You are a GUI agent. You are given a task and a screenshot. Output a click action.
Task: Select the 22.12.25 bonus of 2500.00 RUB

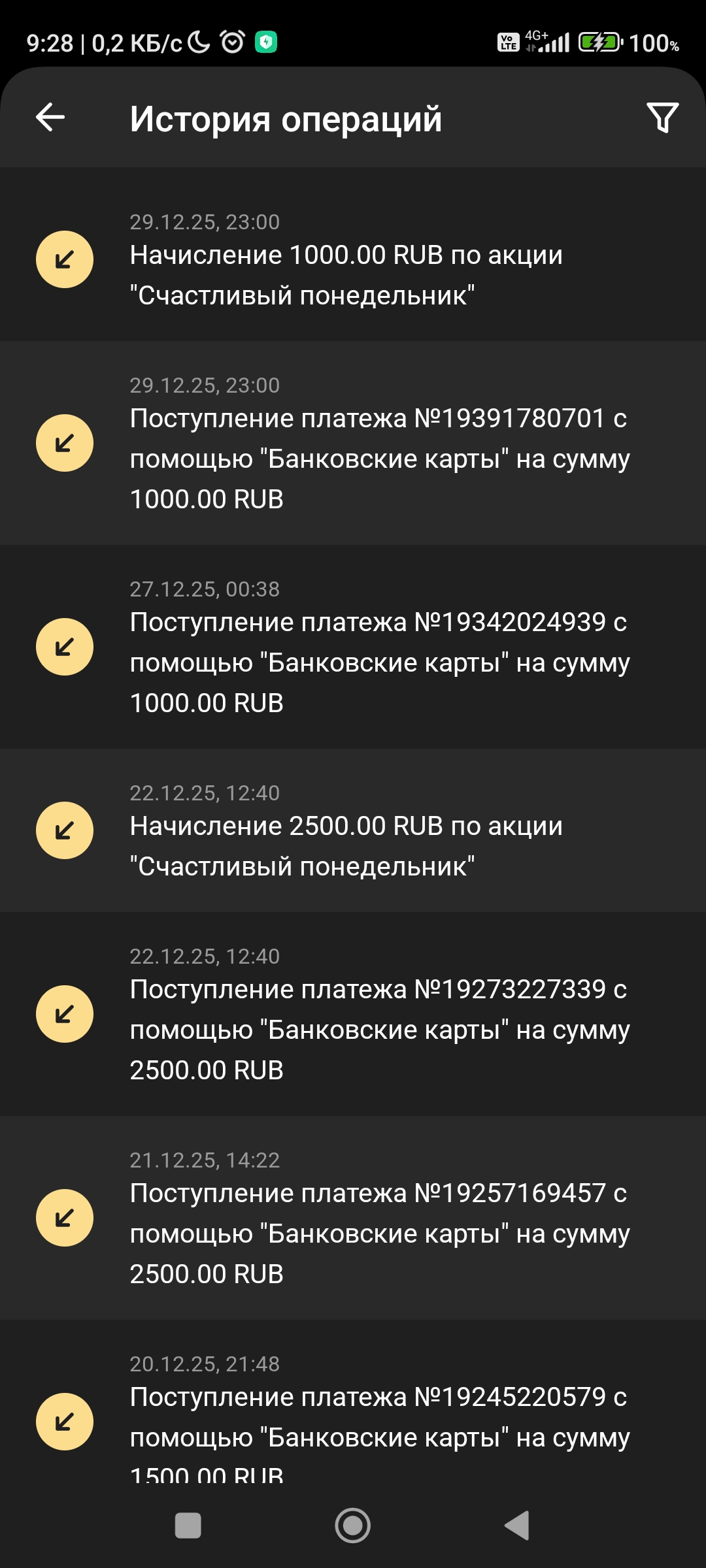coord(353,830)
